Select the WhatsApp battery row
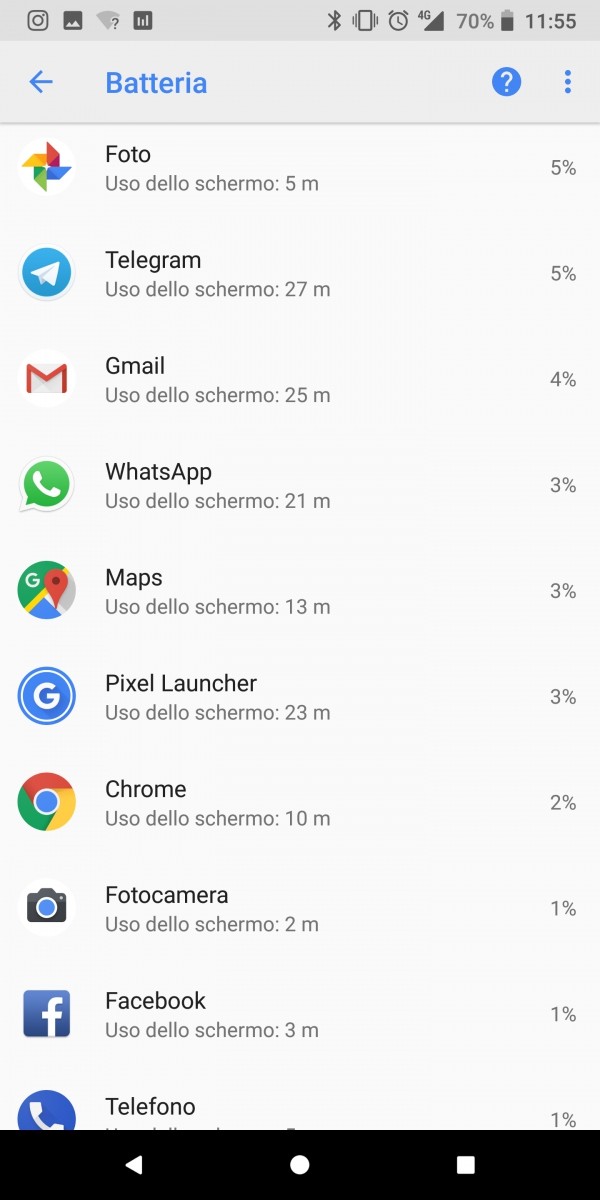 coord(300,486)
